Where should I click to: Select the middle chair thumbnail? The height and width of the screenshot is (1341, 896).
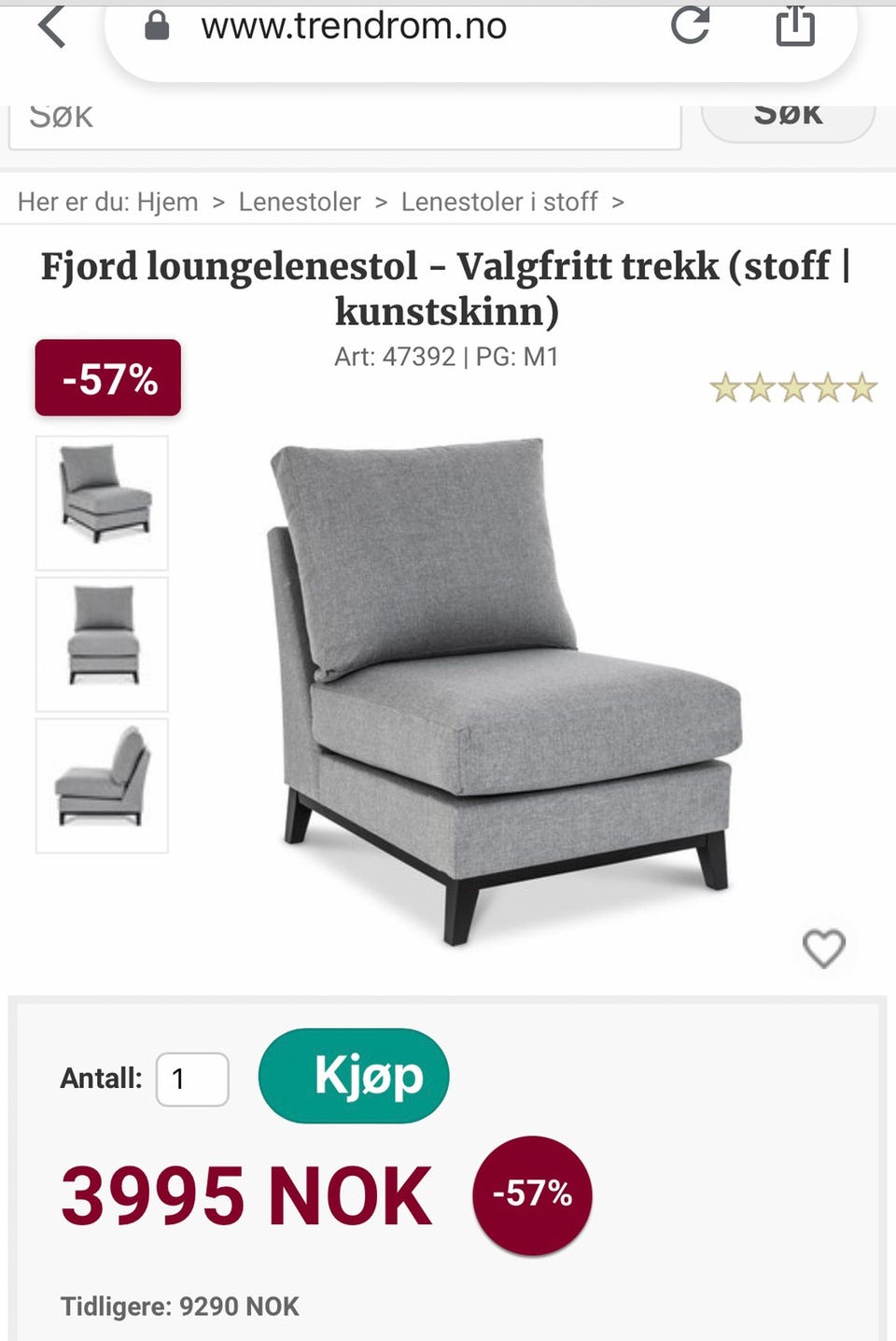pyautogui.click(x=102, y=643)
